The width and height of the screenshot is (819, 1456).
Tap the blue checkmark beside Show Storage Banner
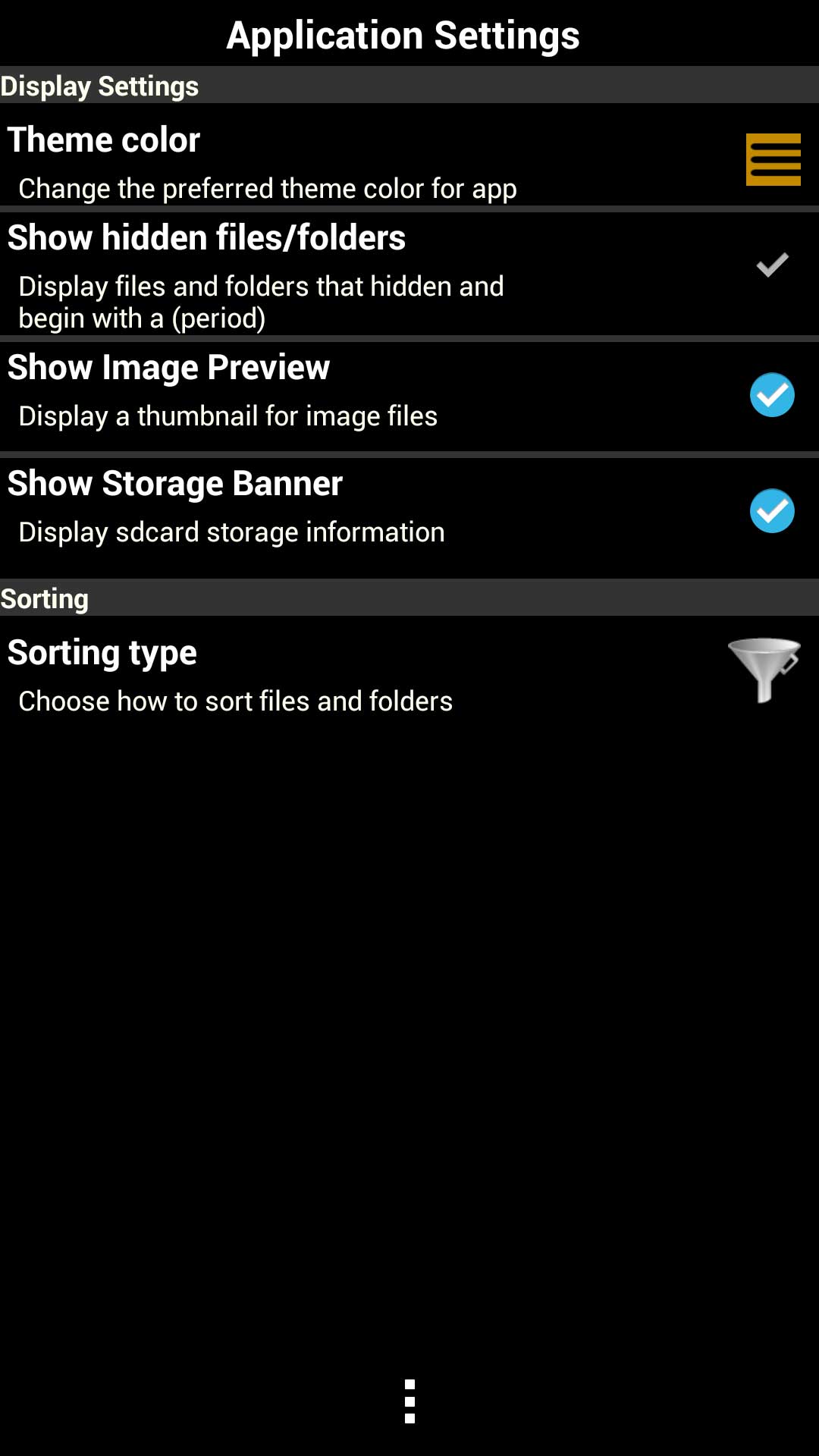coord(772,510)
